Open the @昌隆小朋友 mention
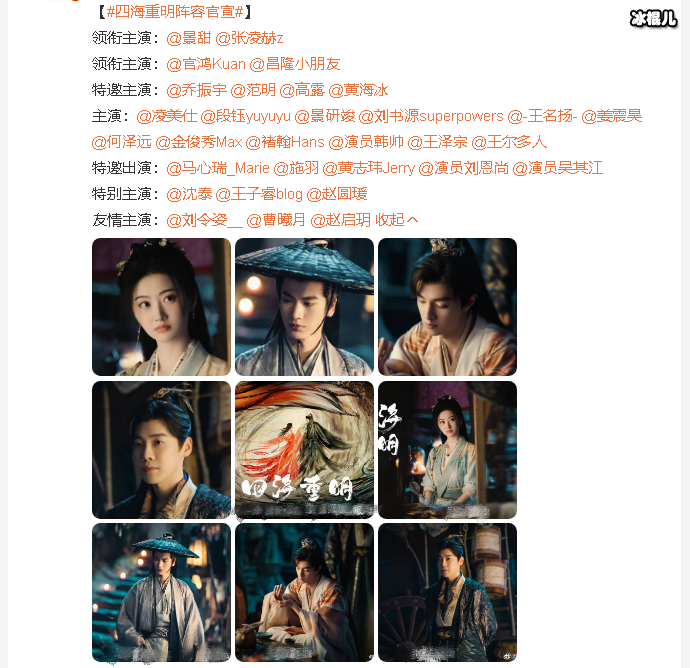Image resolution: width=690 pixels, height=668 pixels. (295, 64)
